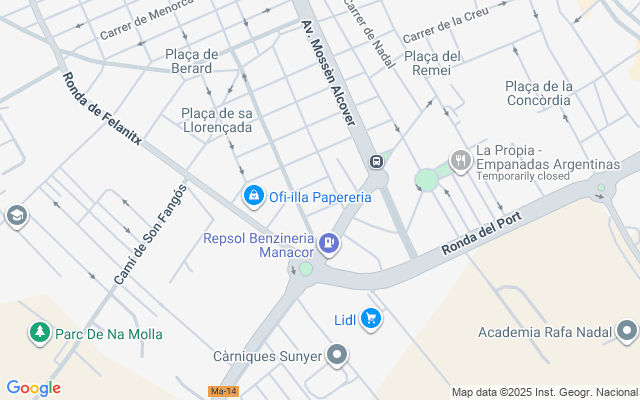Tap the Lidl supermarket marker

click(371, 319)
